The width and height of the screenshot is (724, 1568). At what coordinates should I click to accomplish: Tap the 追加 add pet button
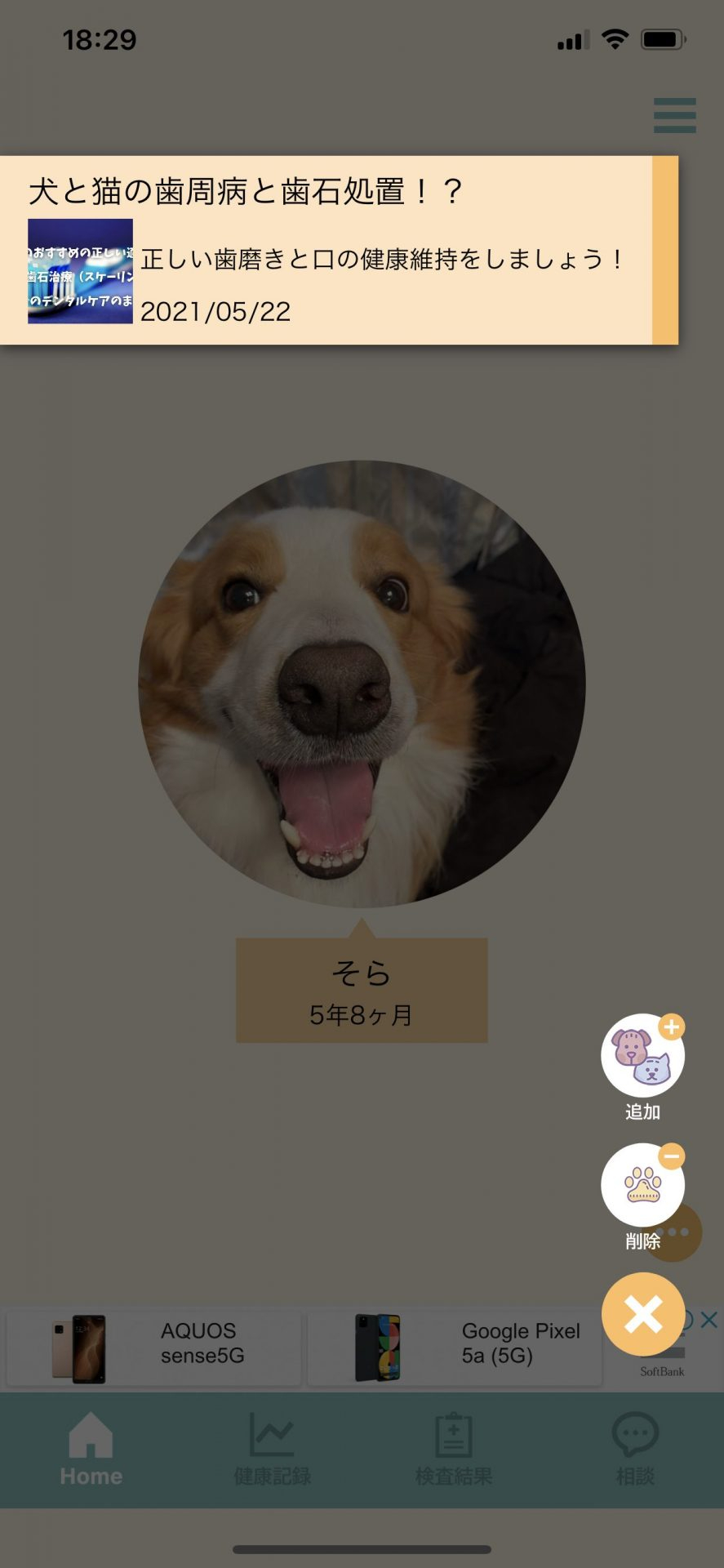pos(642,1055)
